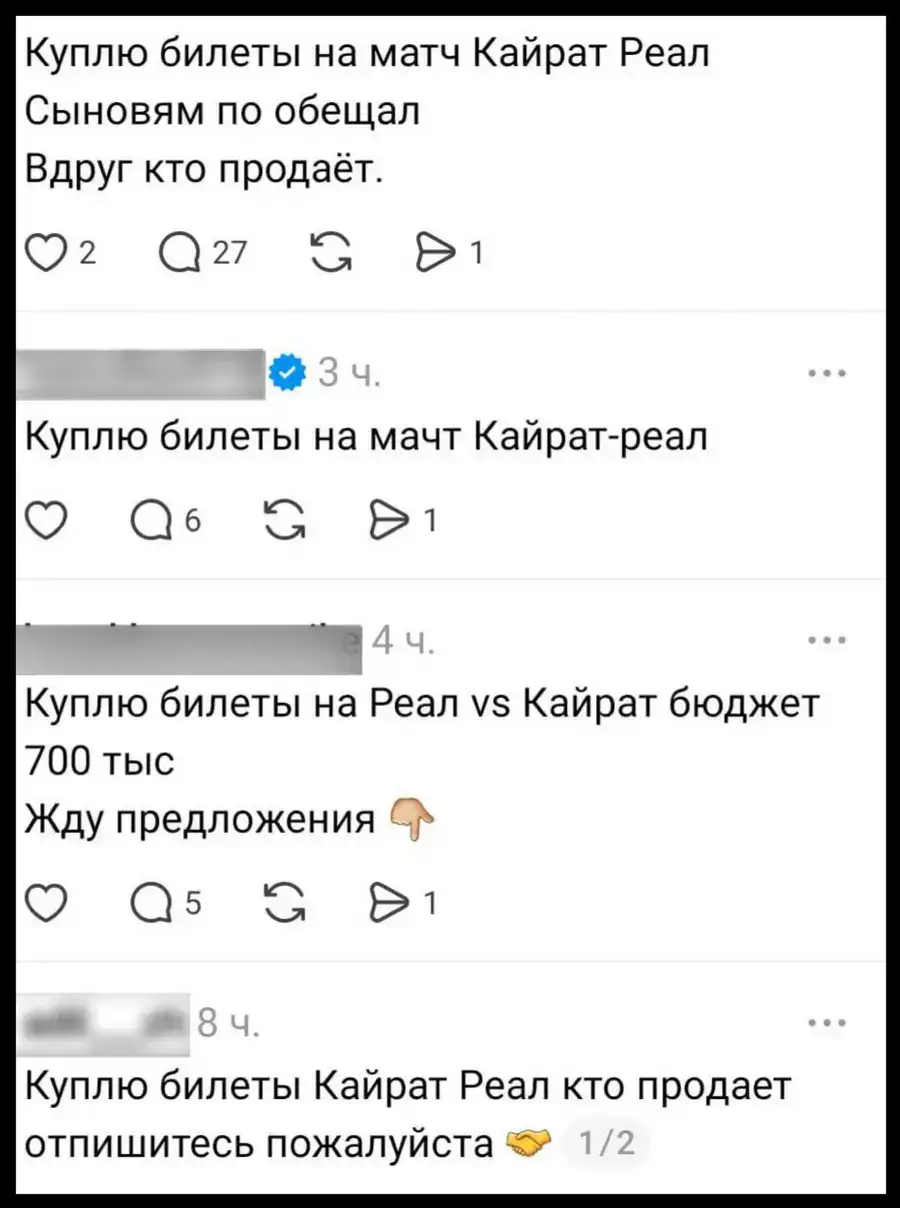Open the three-dot menu of the 4 ч. post

pos(828,641)
